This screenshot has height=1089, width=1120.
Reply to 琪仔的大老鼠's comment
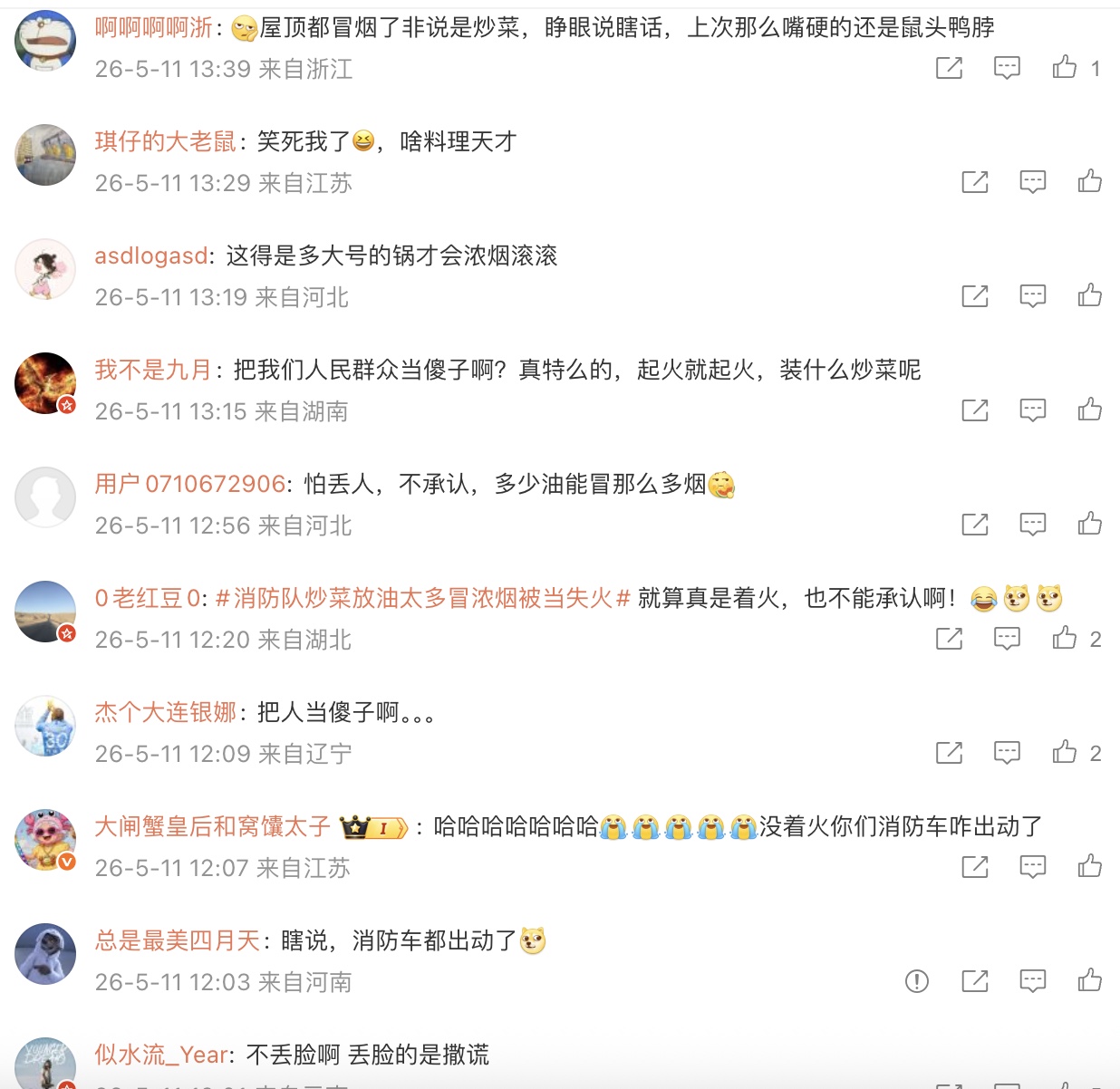tap(1032, 182)
